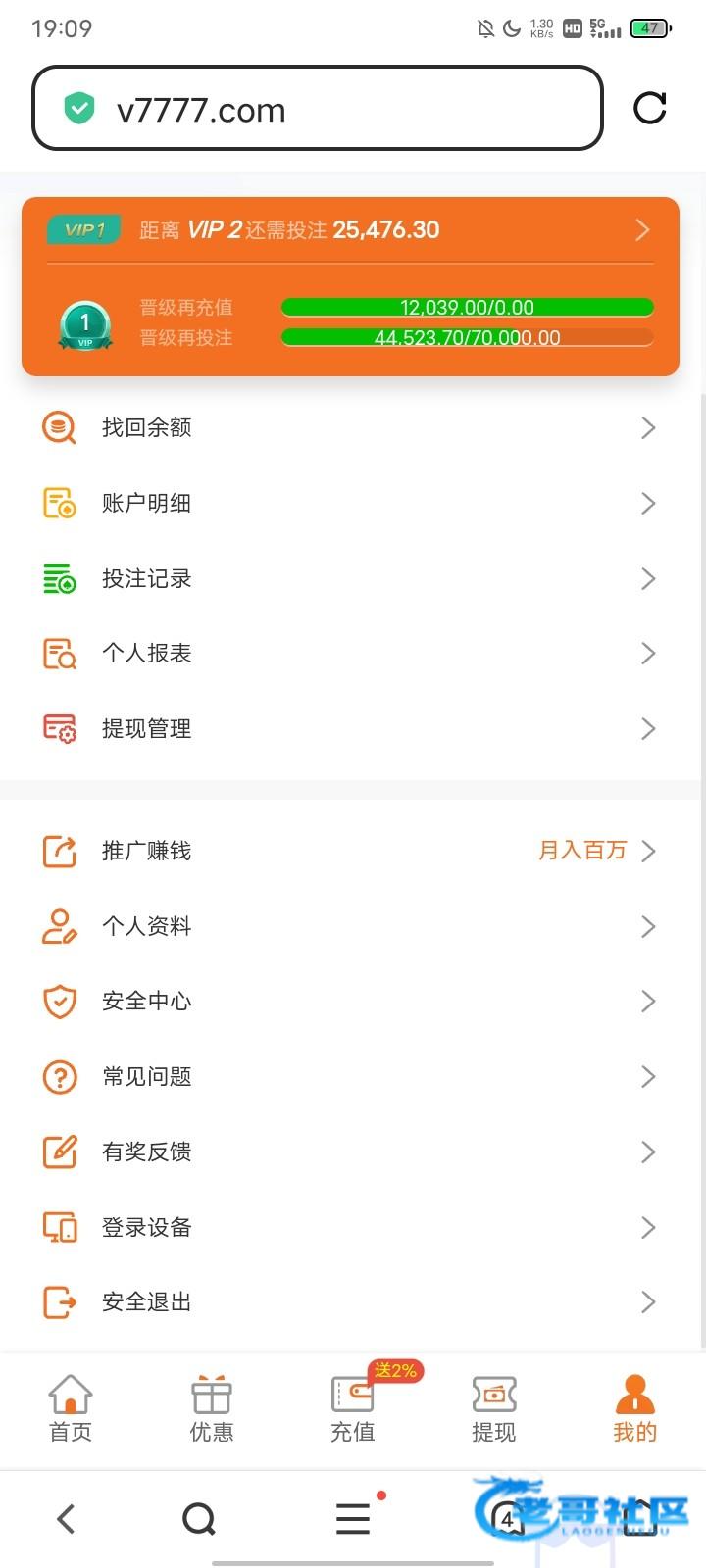The width and height of the screenshot is (706, 1568).
Task: Go to 提现管理 settings
Action: coord(350,728)
